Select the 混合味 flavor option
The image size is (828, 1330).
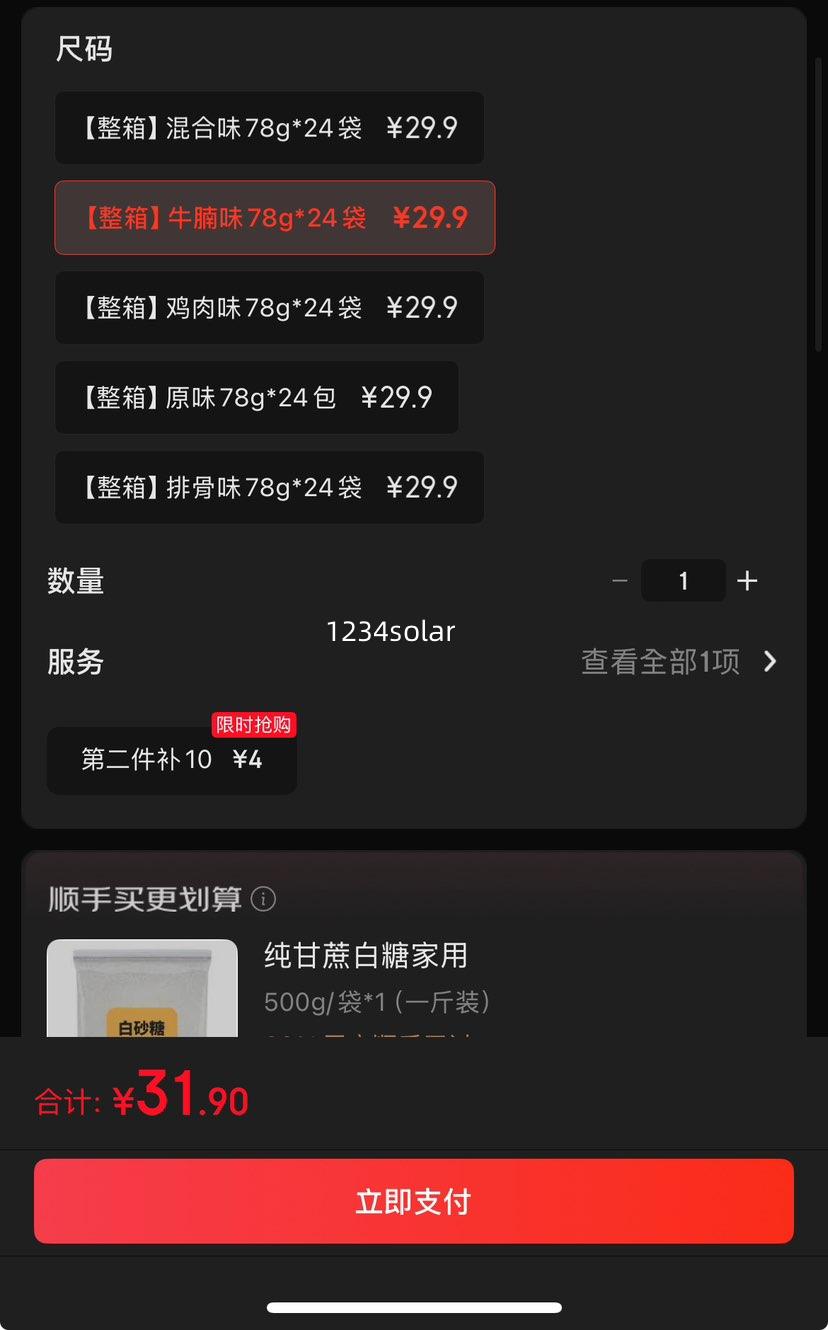pos(269,128)
